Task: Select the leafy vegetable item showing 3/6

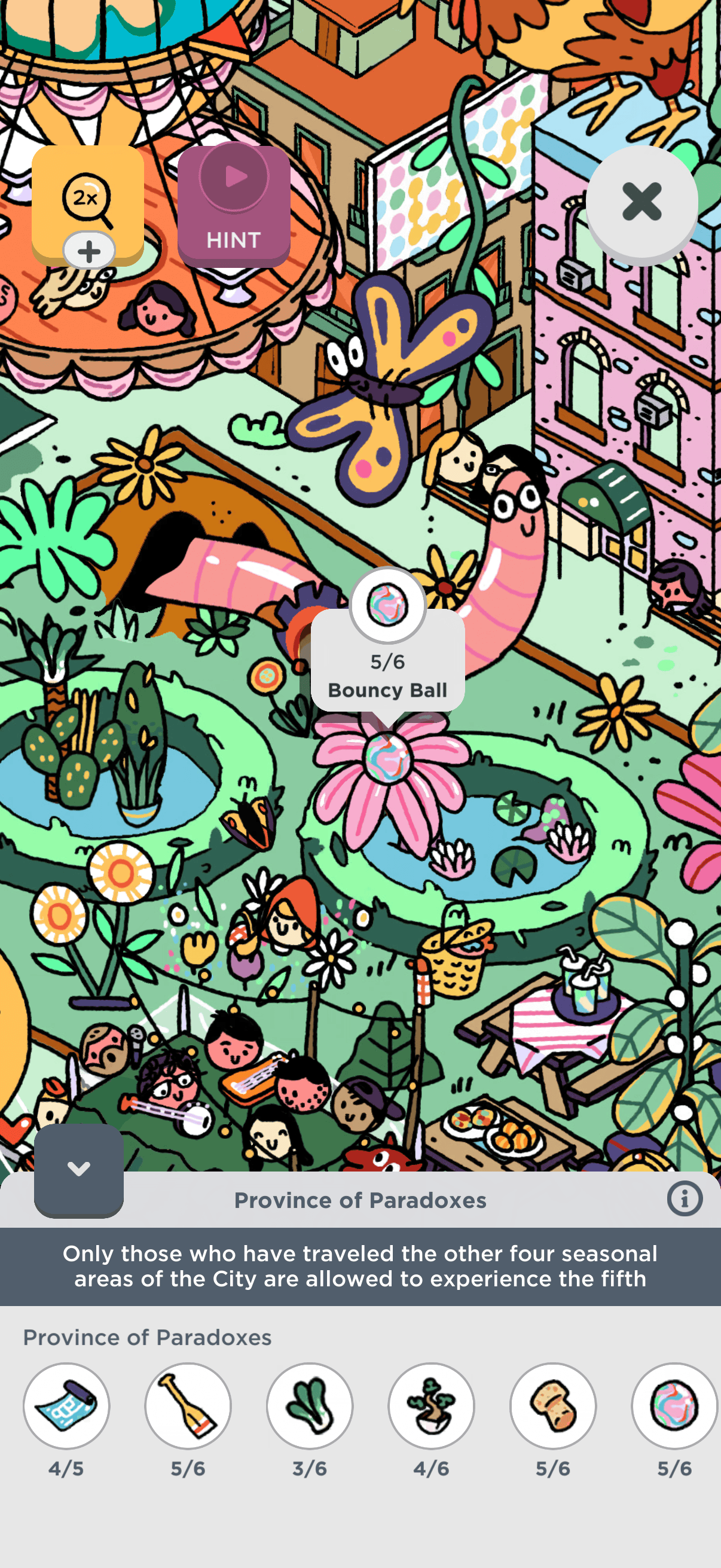Action: (x=310, y=1405)
